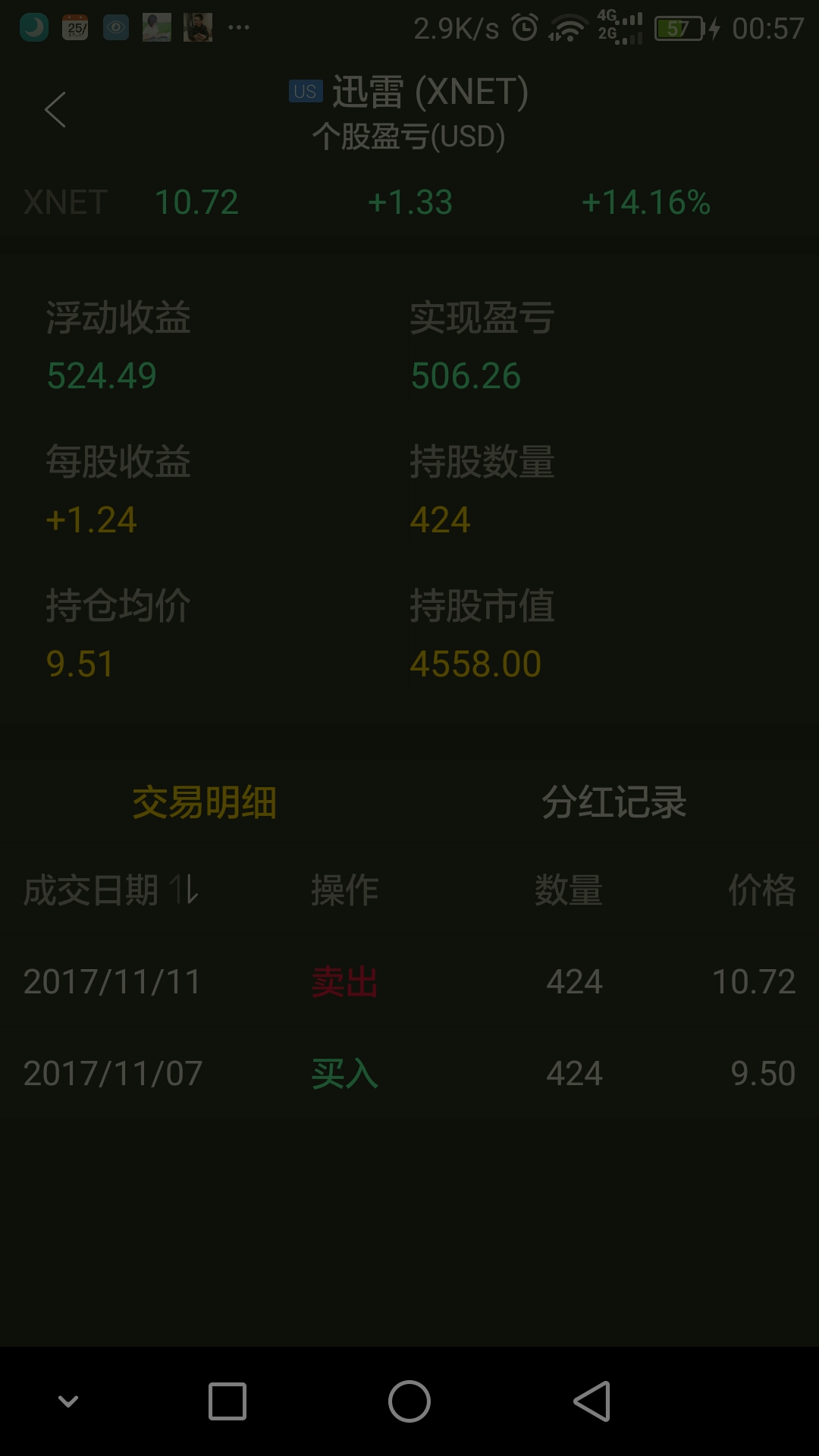Sort by 成交日期 column
The height and width of the screenshot is (1456, 819).
coord(111,890)
